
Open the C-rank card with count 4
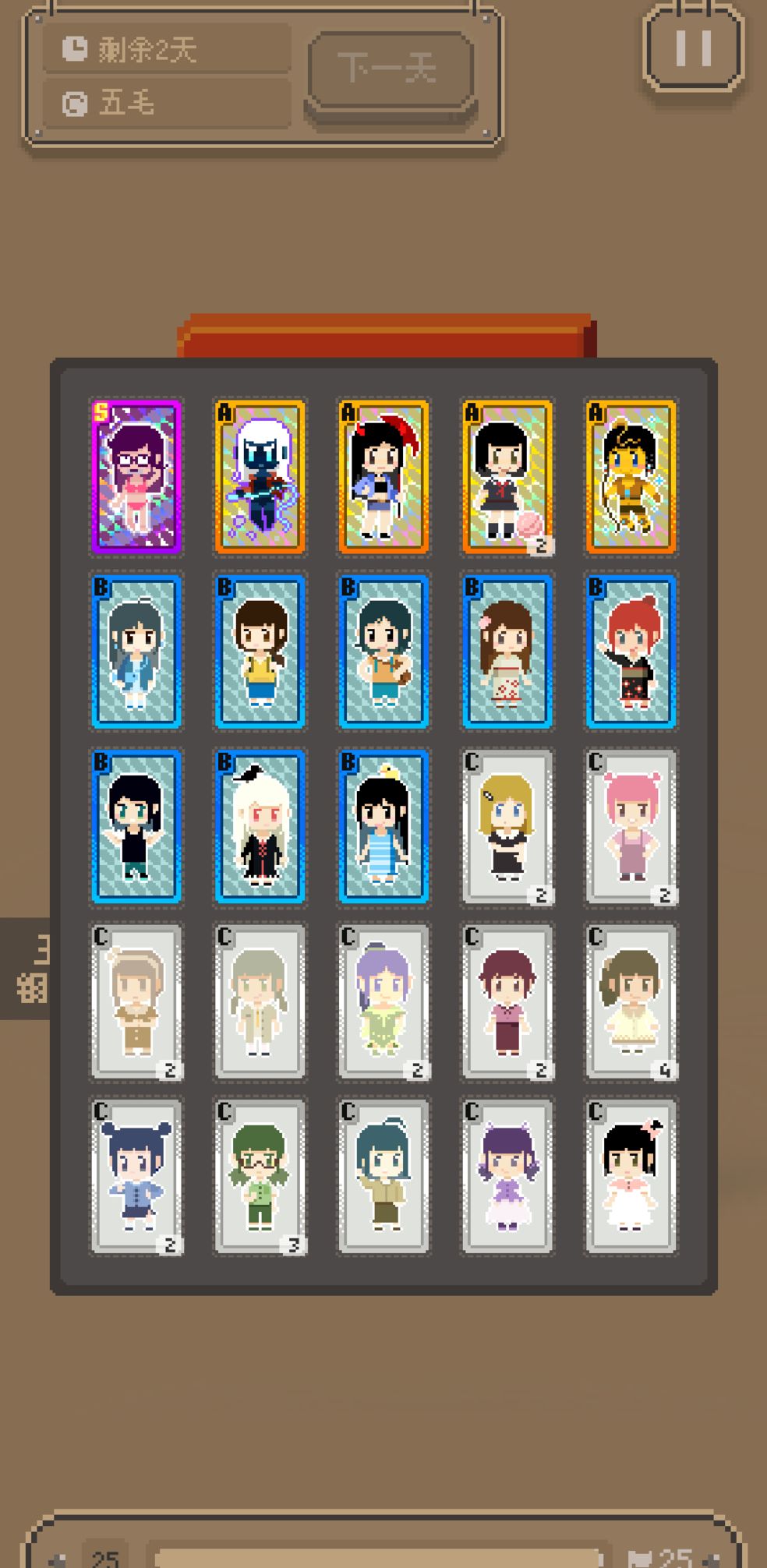(631, 1001)
